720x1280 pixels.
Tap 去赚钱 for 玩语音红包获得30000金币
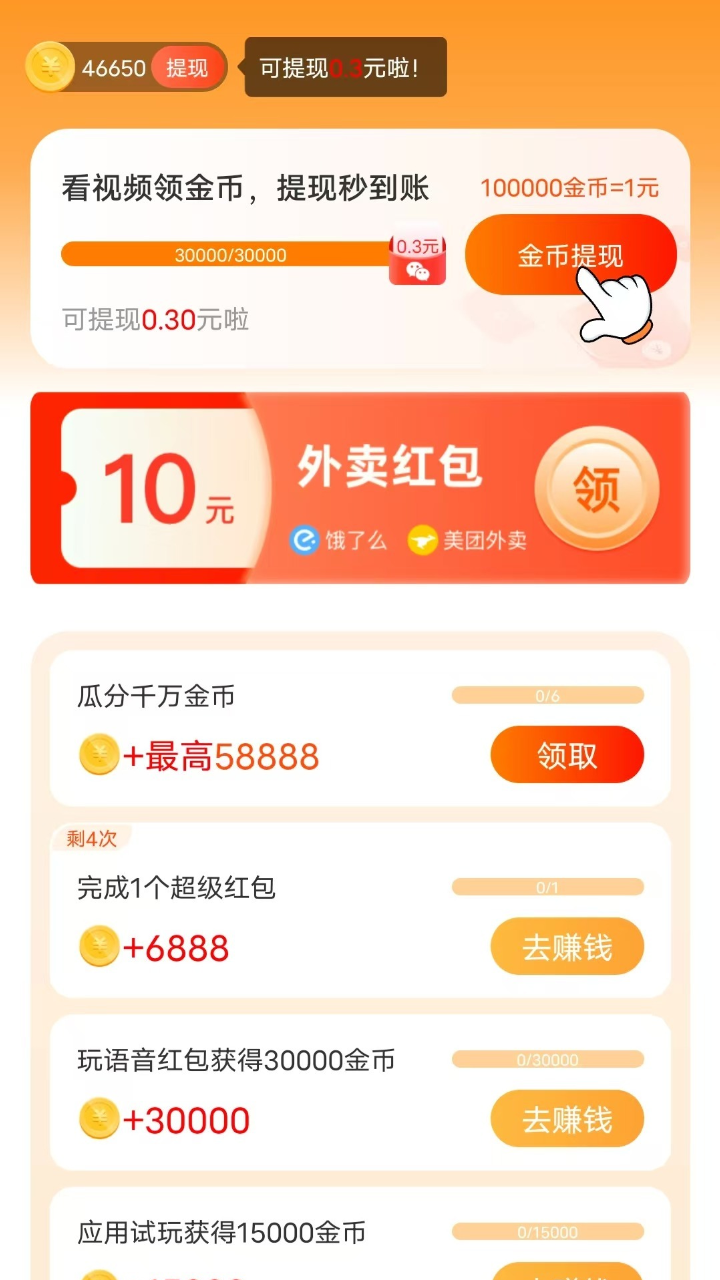pyautogui.click(x=566, y=1119)
